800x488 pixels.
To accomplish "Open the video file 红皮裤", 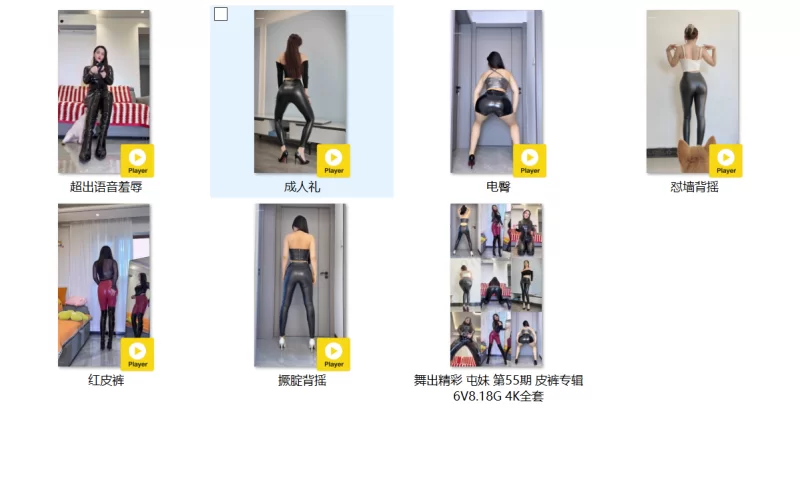I will pyautogui.click(x=104, y=285).
